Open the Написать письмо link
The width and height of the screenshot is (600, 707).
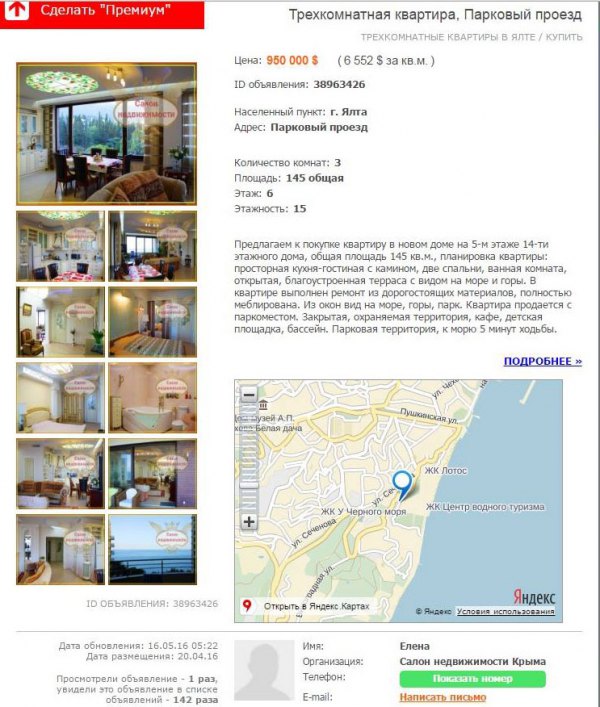coord(442,697)
